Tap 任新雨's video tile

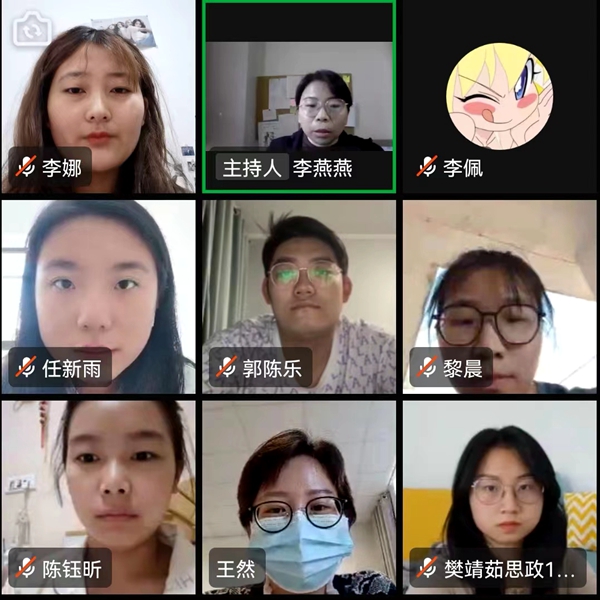tap(98, 297)
